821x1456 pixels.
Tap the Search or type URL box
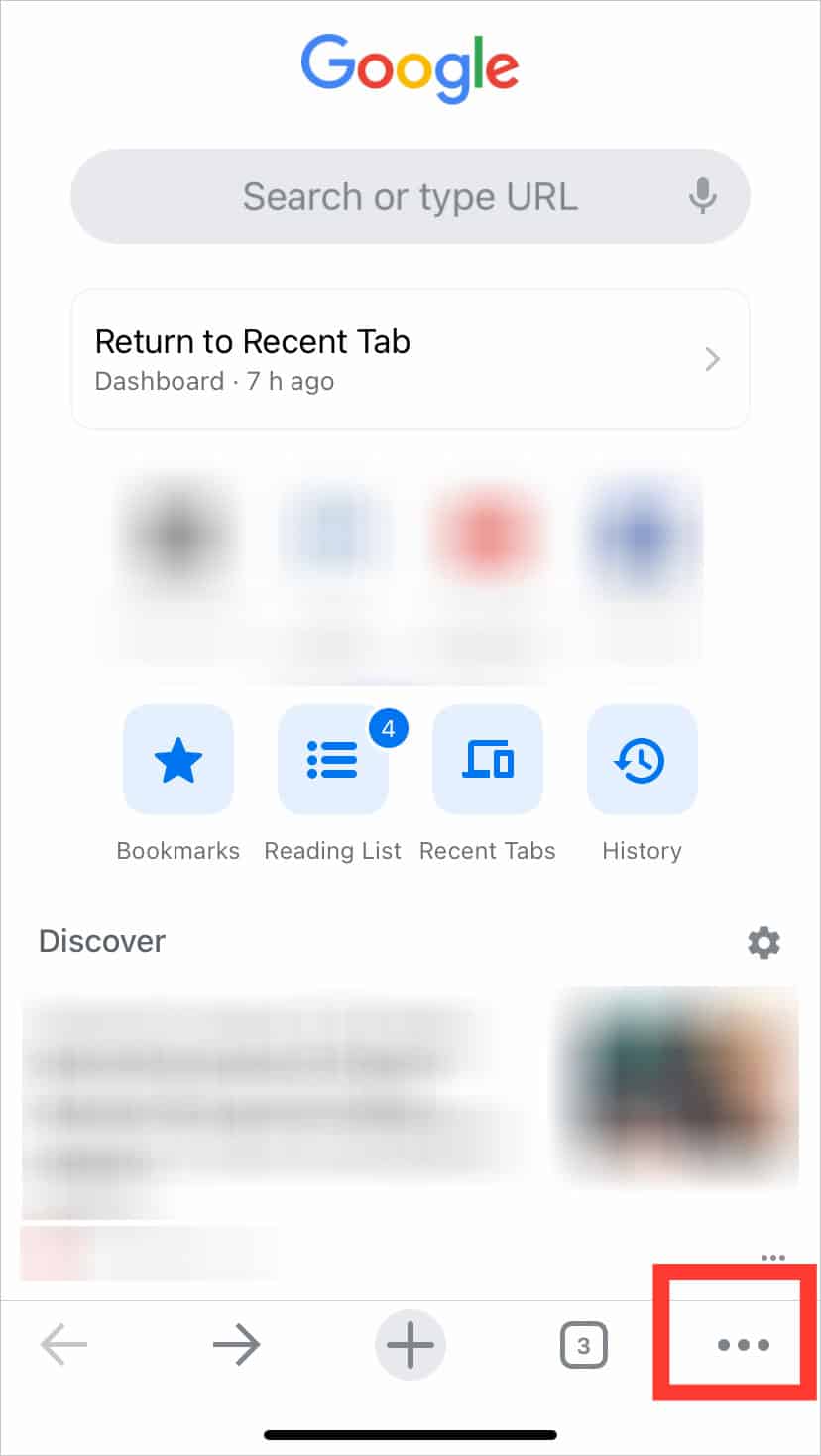(x=410, y=196)
